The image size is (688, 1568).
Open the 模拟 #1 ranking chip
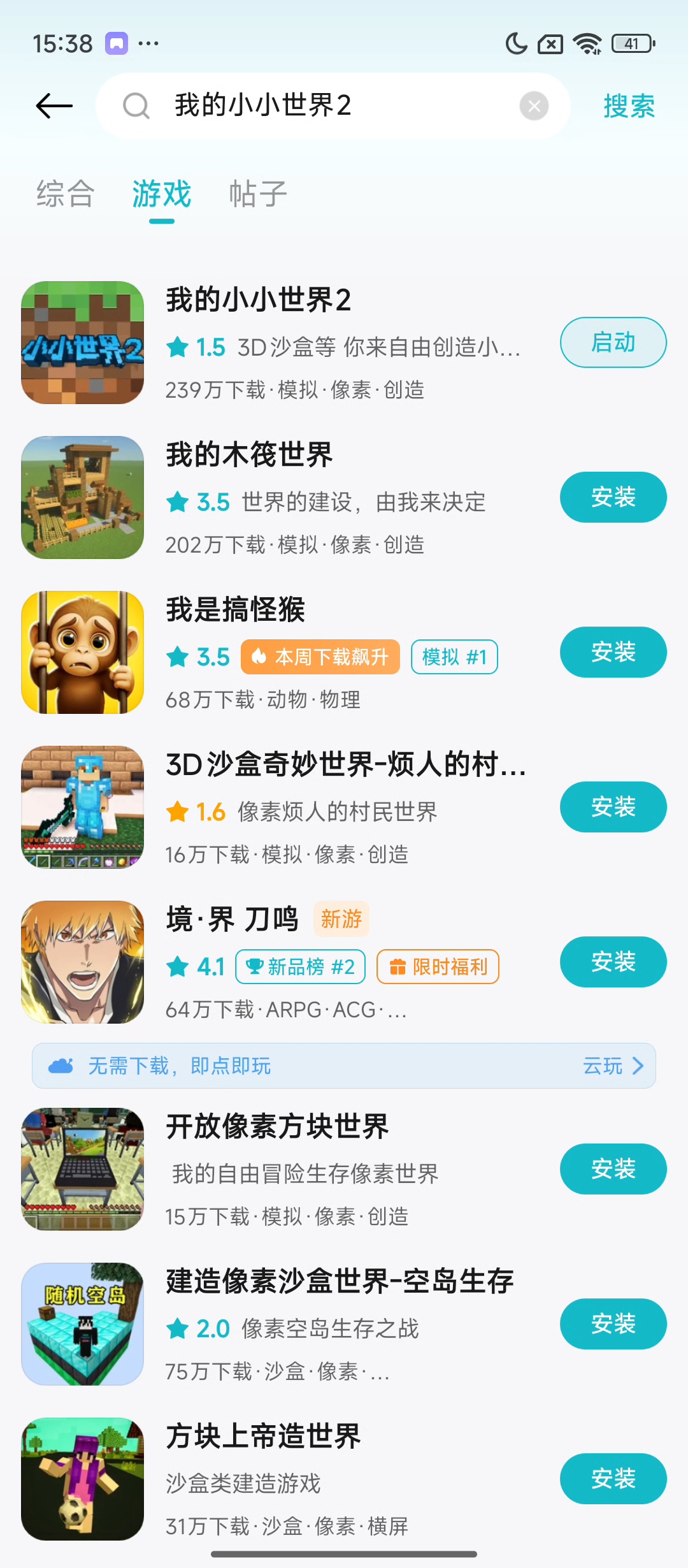tap(454, 657)
